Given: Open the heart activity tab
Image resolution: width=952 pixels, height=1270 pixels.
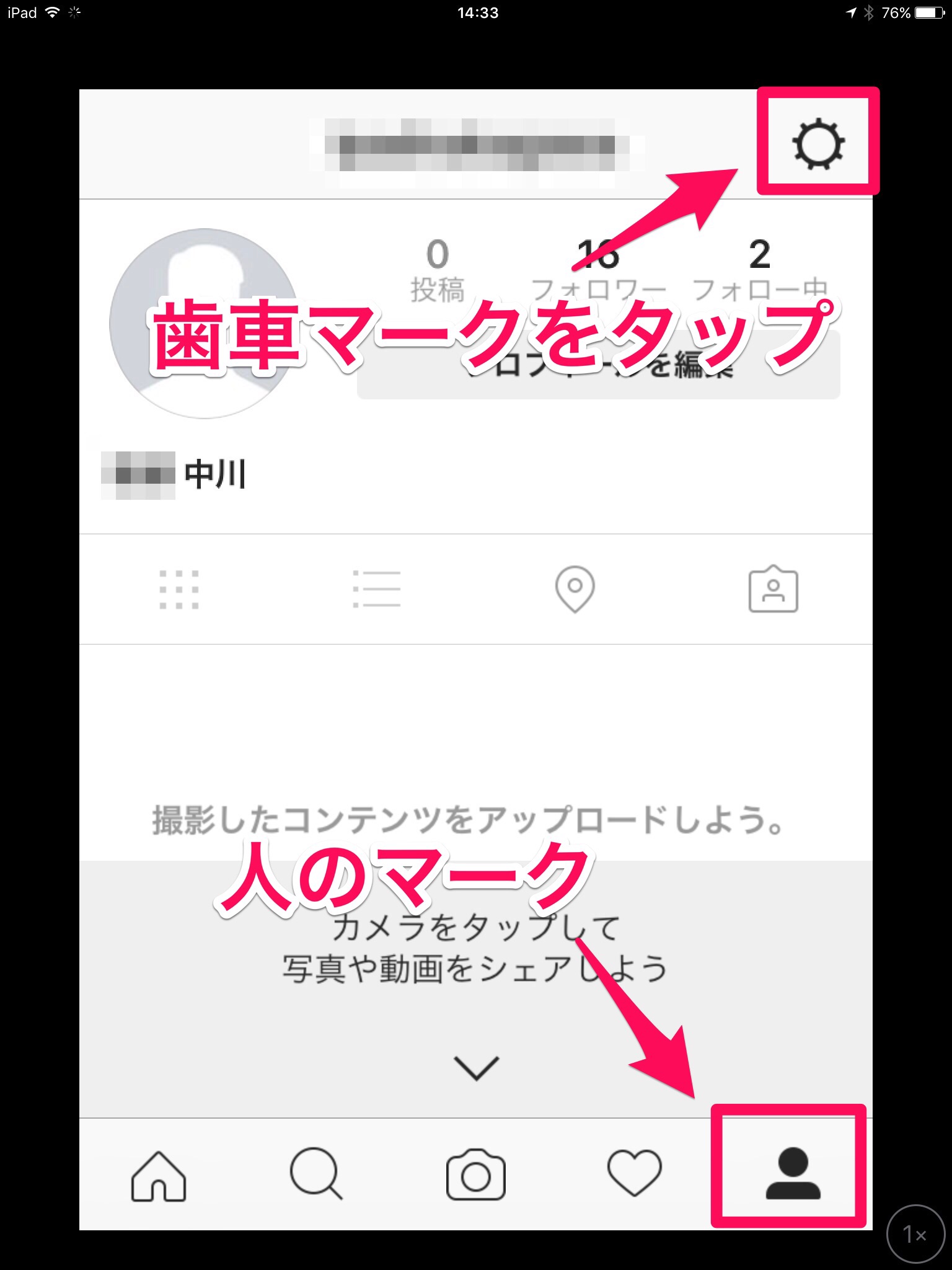Looking at the screenshot, I should (x=634, y=1173).
